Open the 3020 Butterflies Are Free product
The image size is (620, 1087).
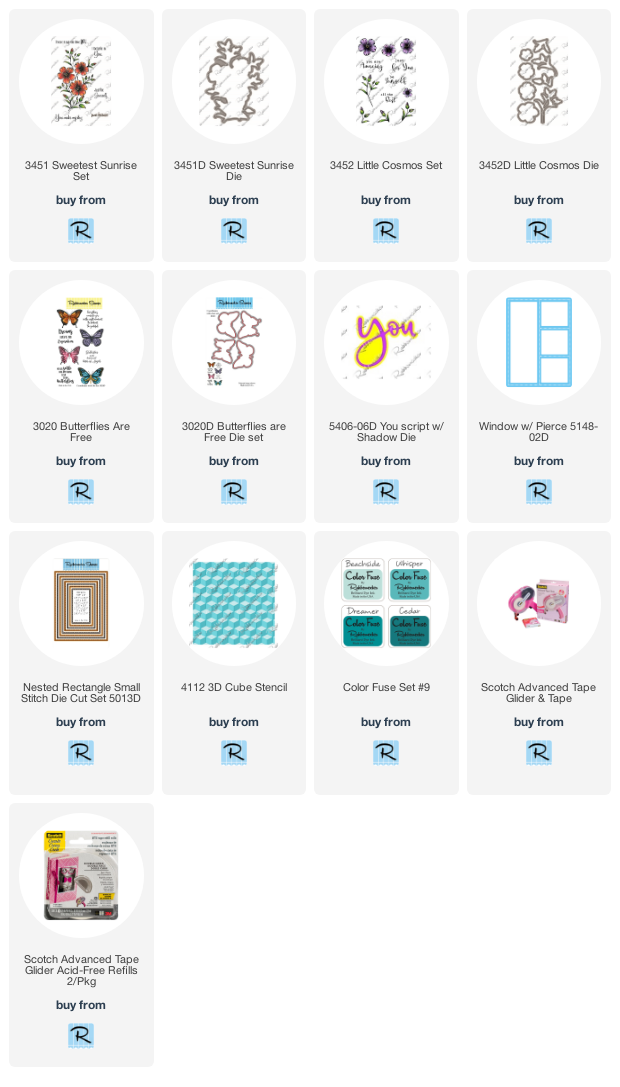81,343
